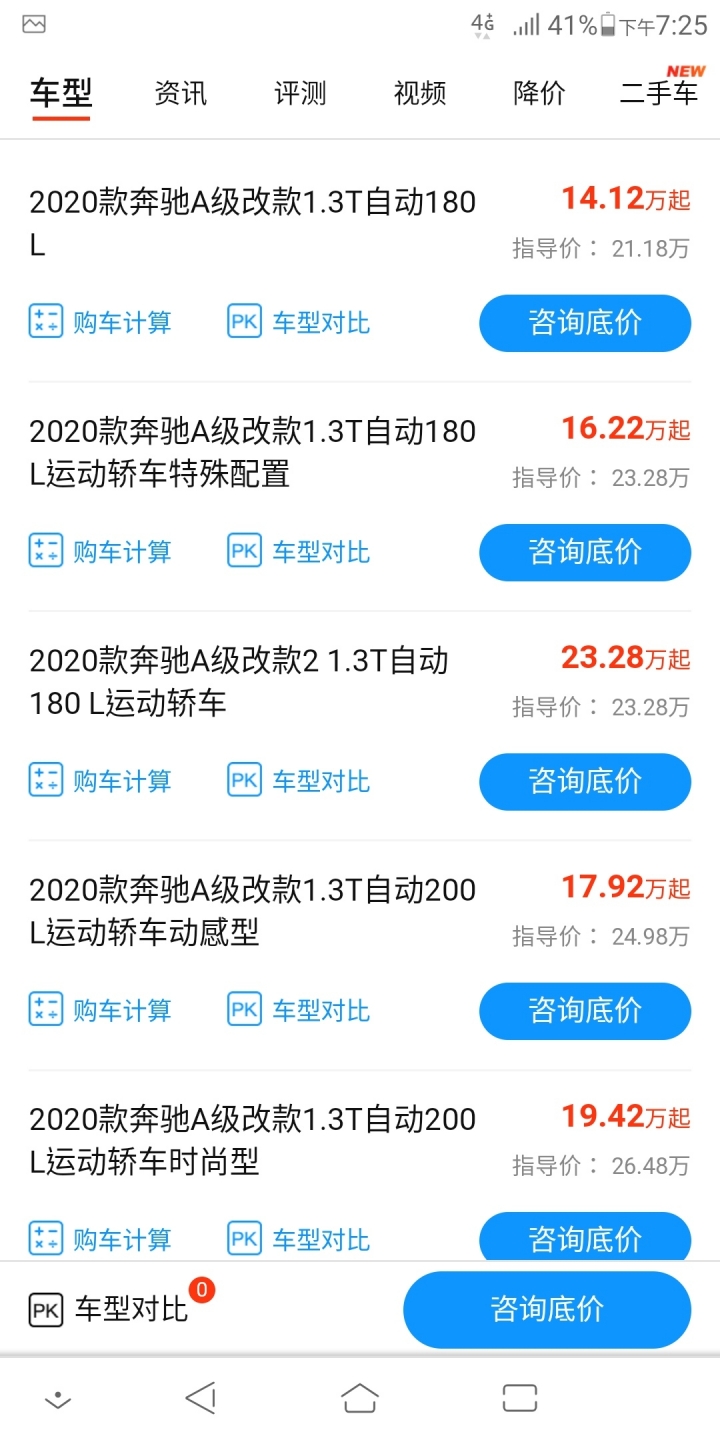Open the 视频 tab

[x=420, y=94]
